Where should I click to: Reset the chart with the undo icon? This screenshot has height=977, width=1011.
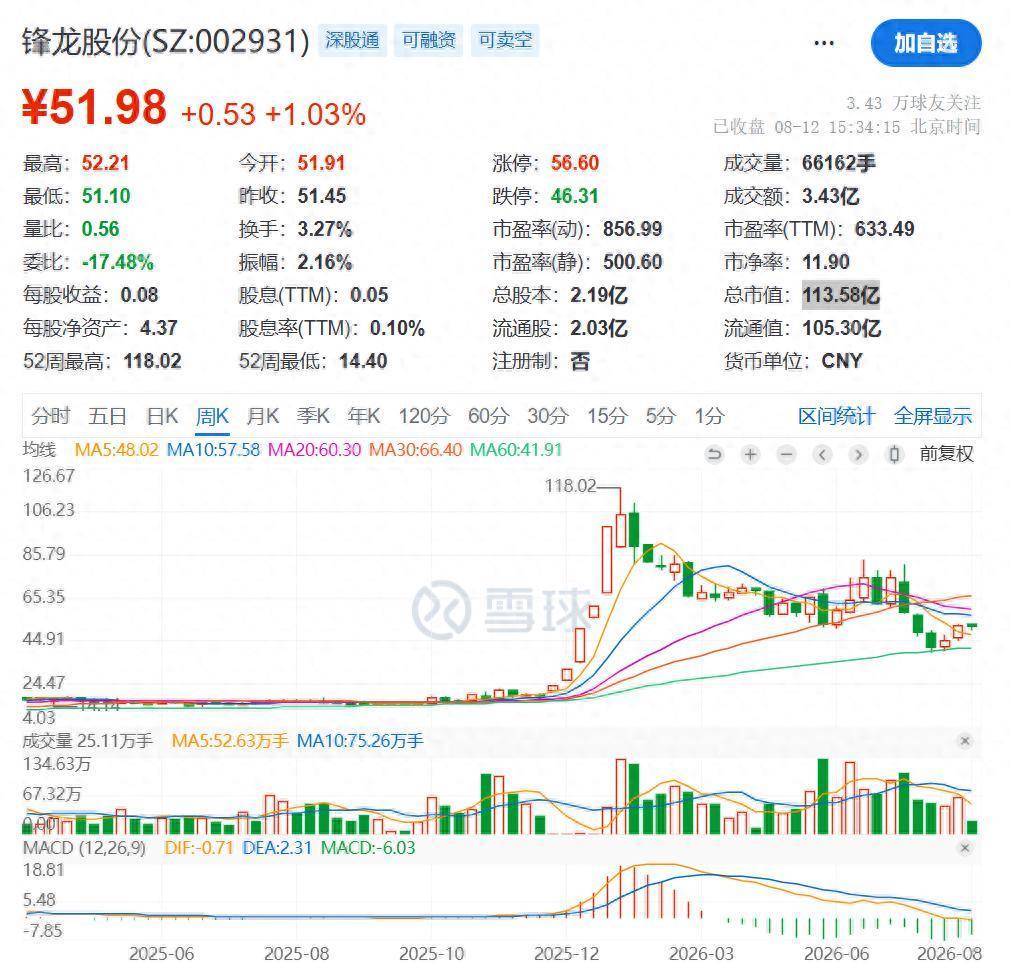click(x=714, y=455)
